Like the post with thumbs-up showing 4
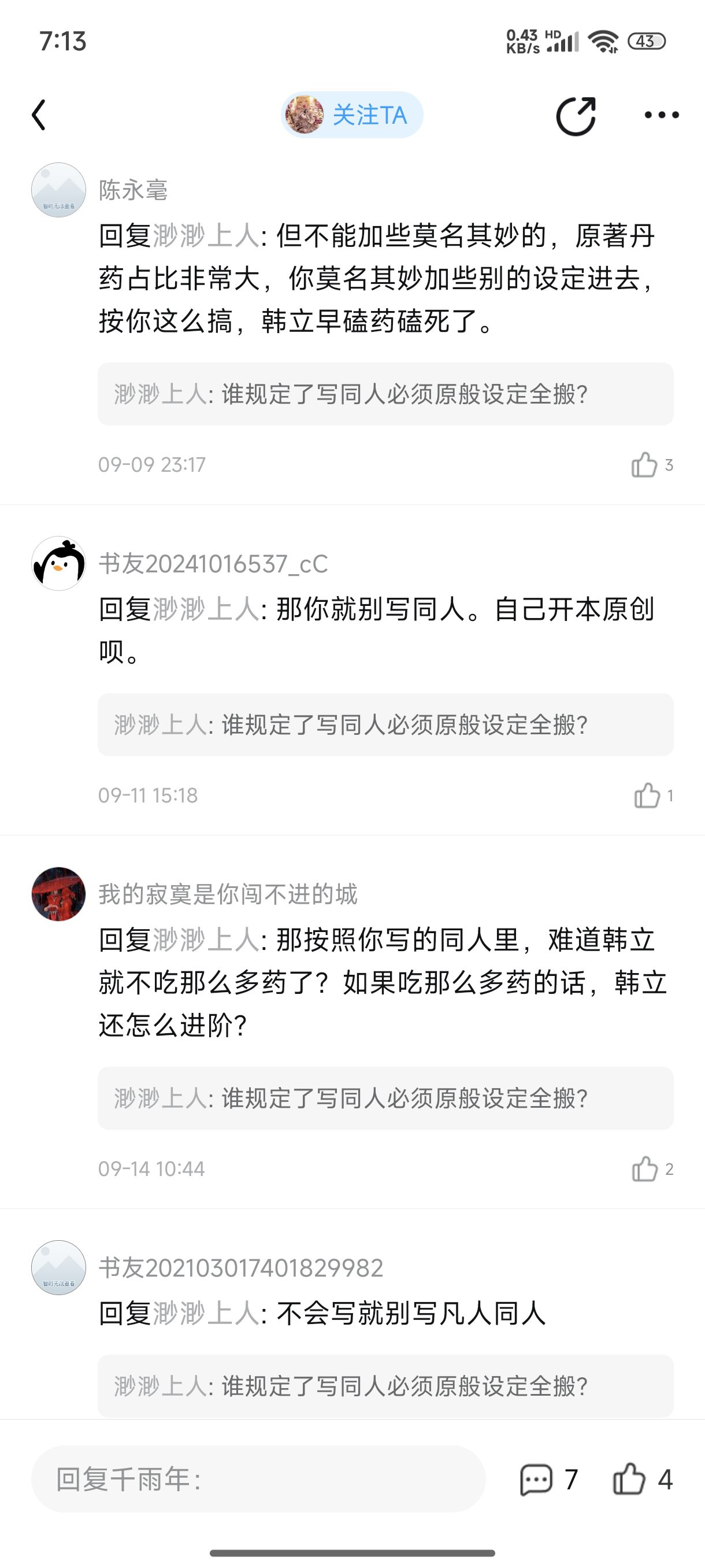This screenshot has height=1568, width=705. [629, 1479]
